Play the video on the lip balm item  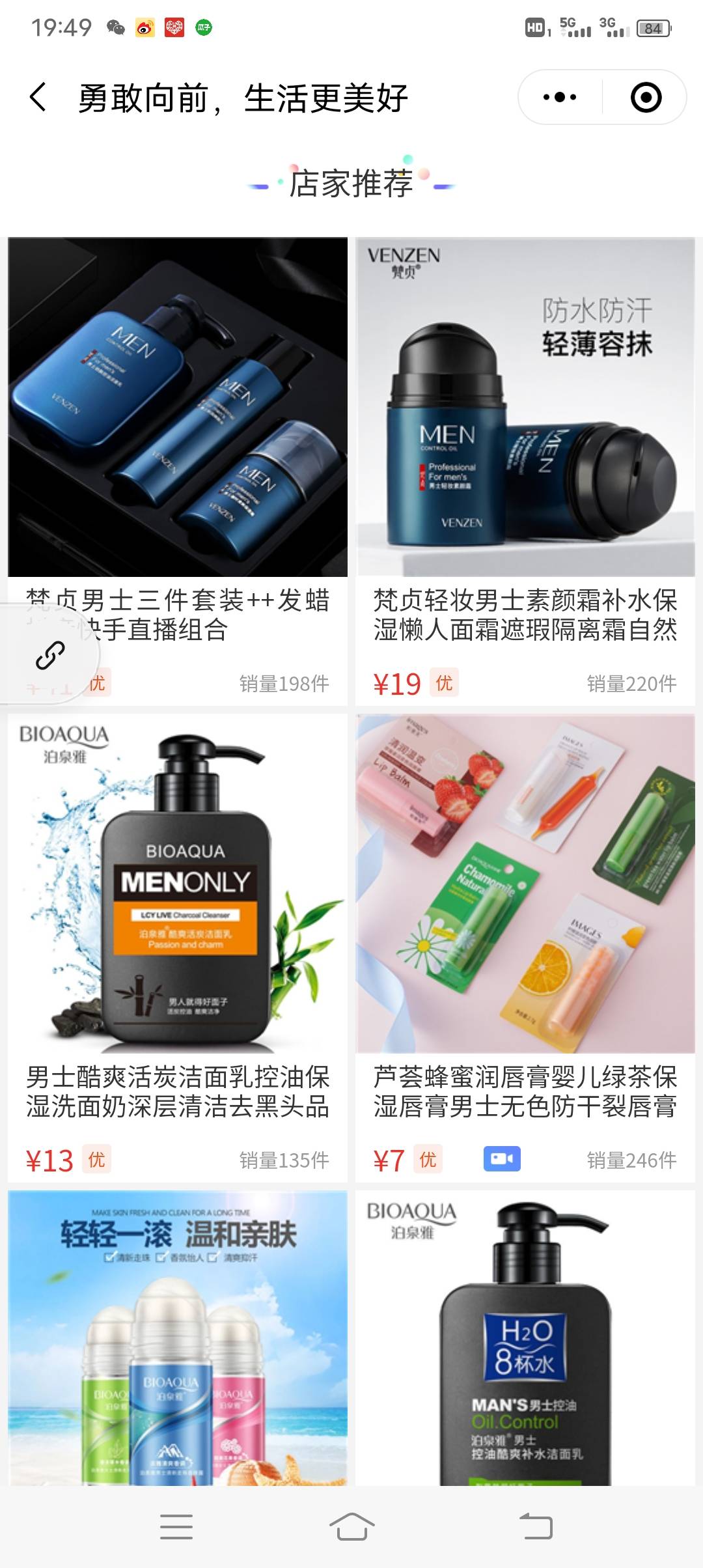pyautogui.click(x=502, y=1158)
